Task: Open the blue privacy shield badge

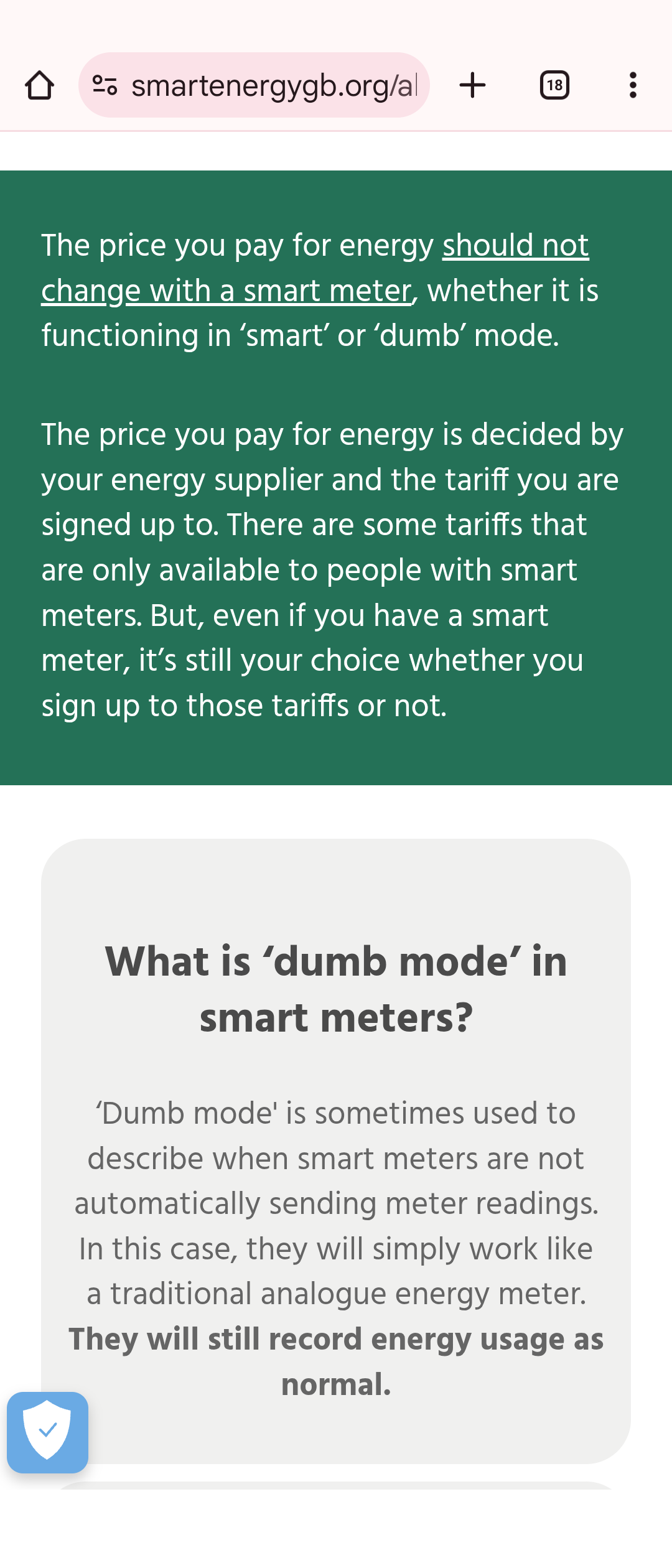Action: (x=47, y=1432)
